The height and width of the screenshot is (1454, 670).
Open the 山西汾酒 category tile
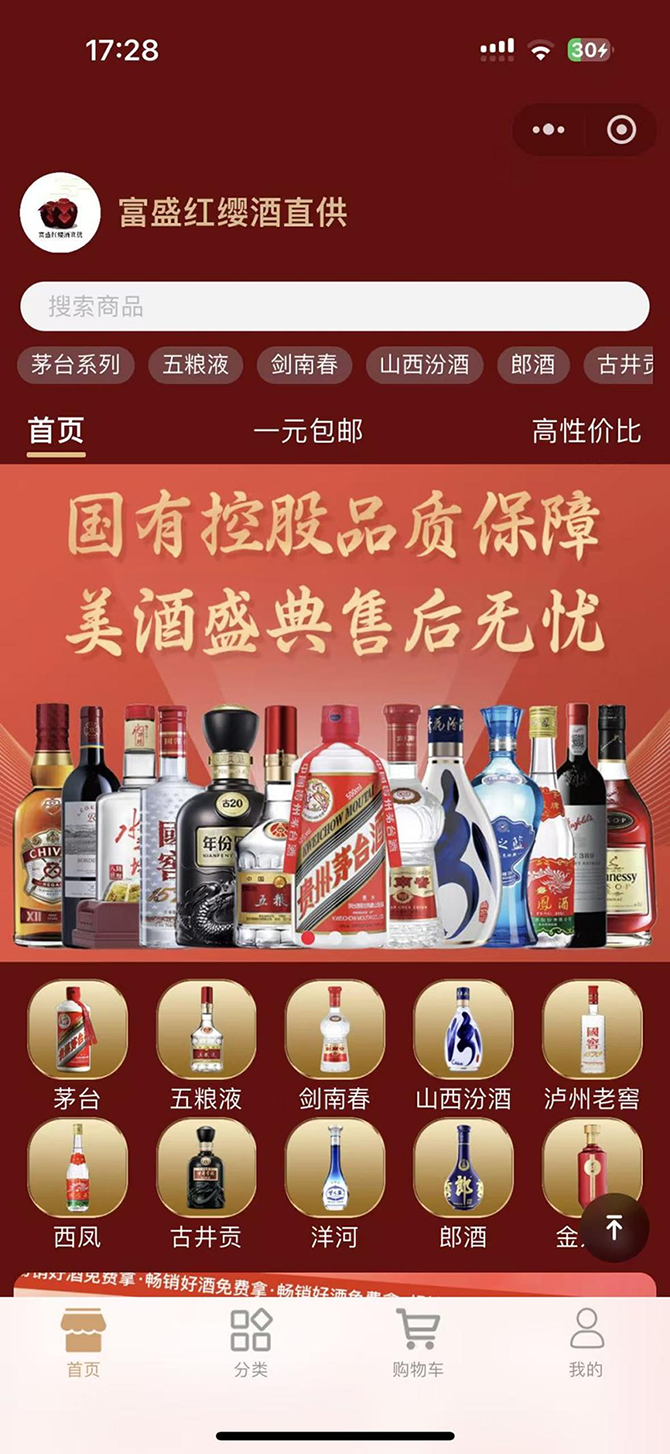463,1030
